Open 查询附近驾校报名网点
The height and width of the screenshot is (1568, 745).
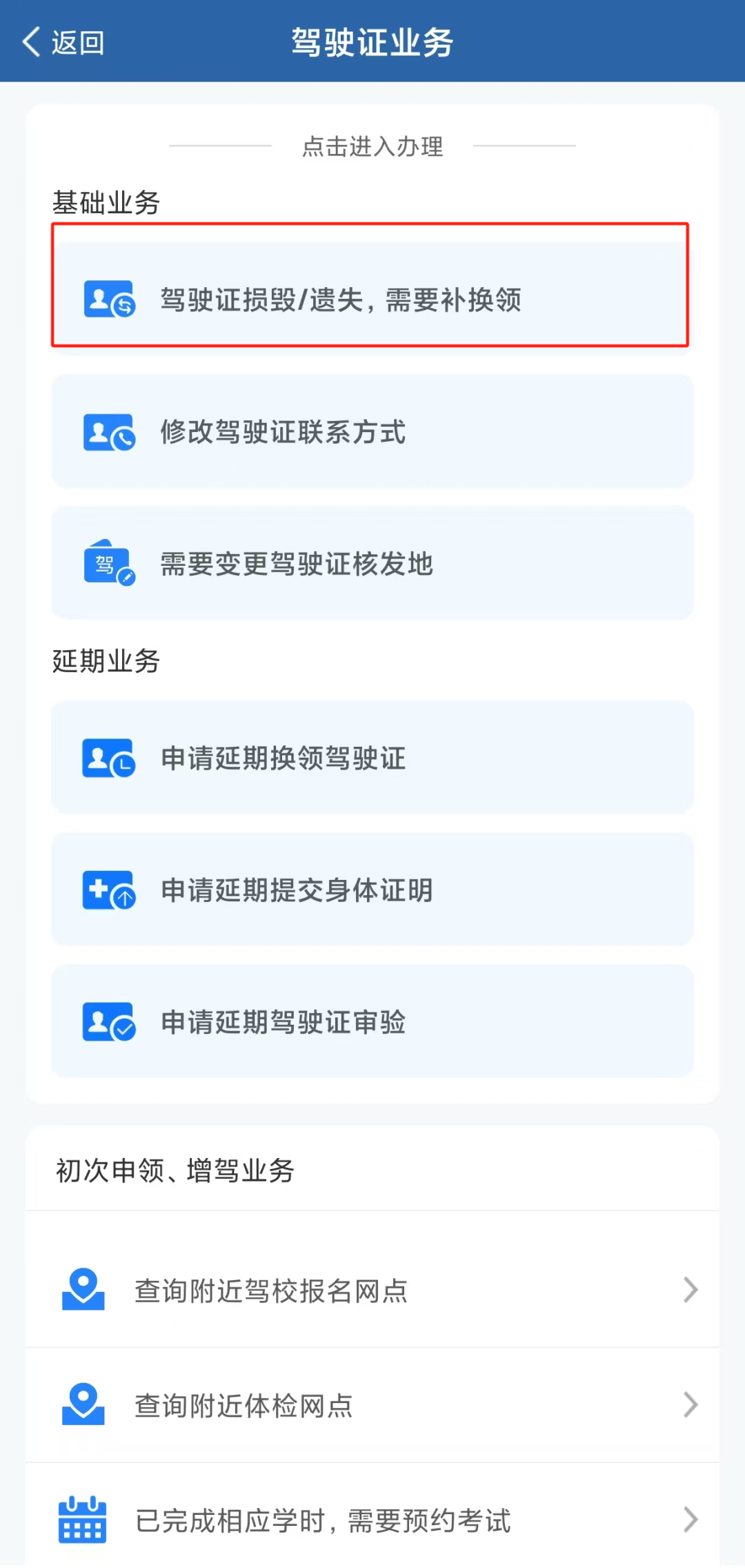372,1290
